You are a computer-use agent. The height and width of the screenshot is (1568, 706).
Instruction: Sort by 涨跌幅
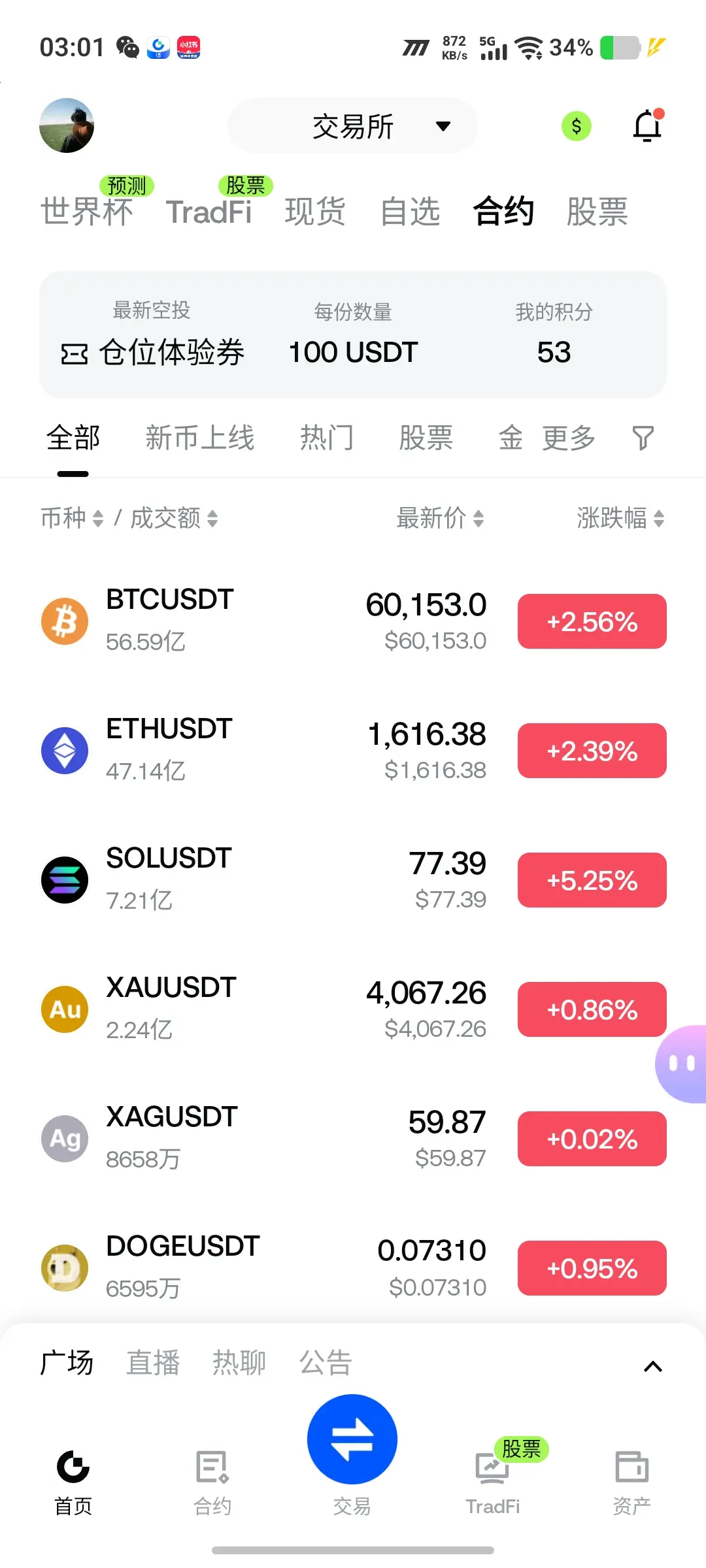(620, 518)
